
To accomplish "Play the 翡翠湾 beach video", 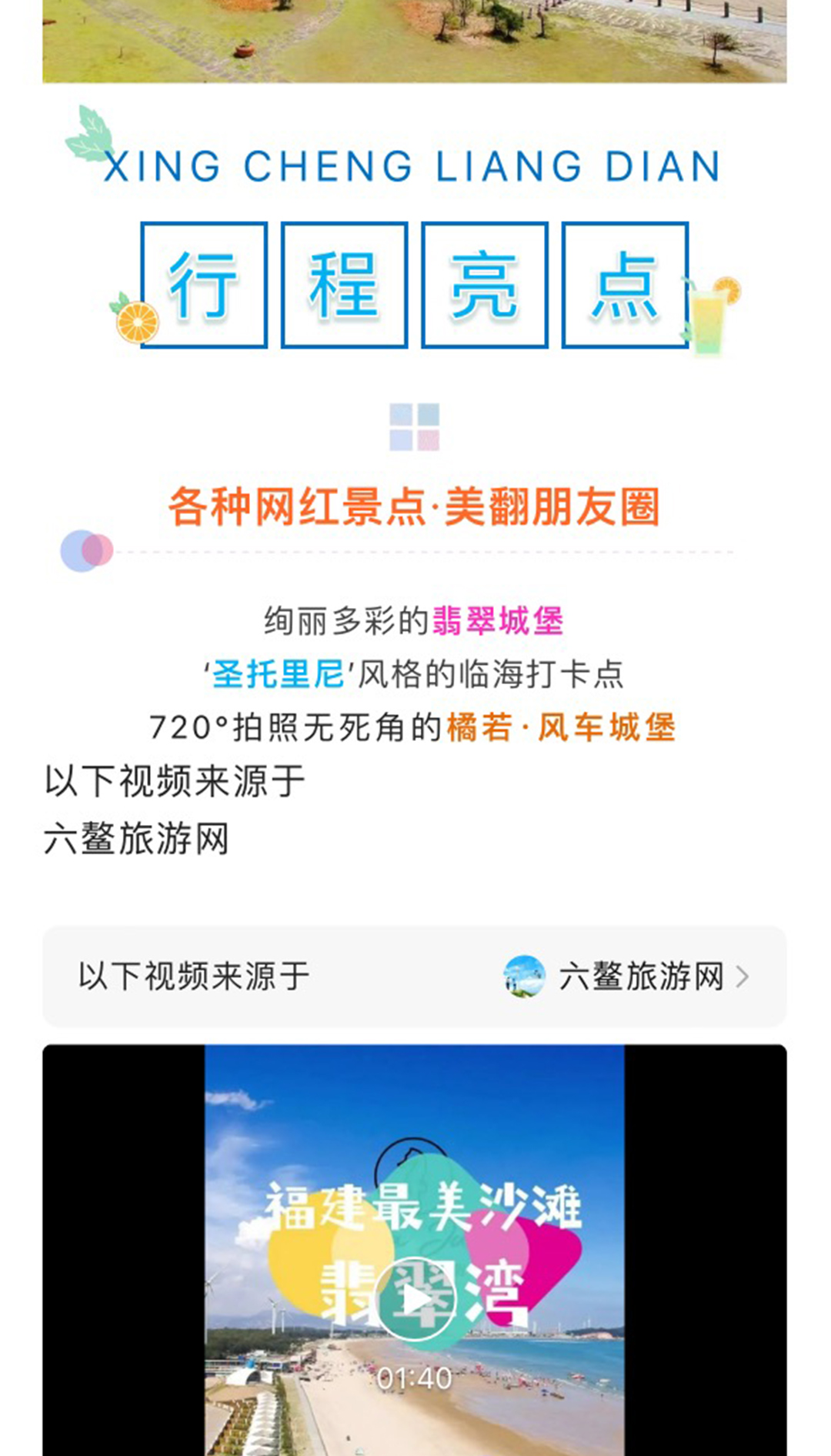I will pos(415,1299).
